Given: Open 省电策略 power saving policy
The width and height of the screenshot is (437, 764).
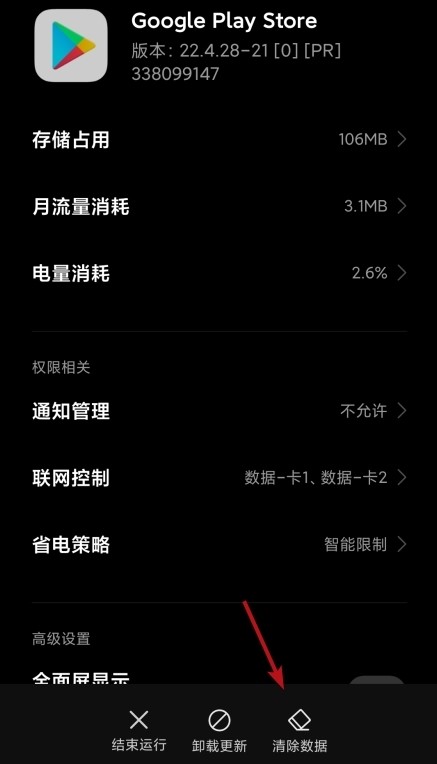Looking at the screenshot, I should coord(218,545).
